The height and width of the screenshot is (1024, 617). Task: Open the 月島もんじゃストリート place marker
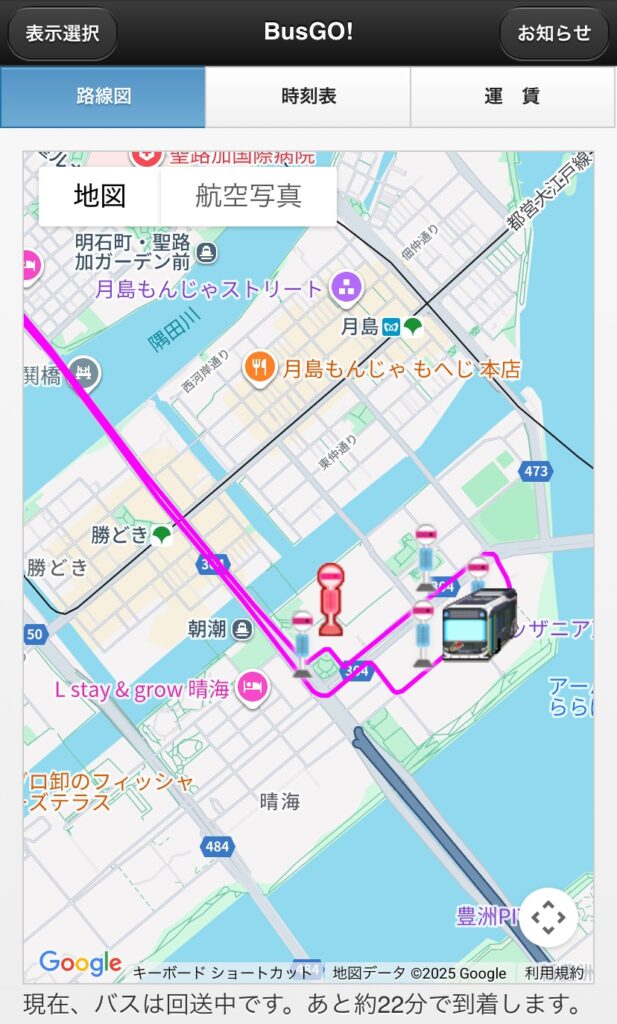click(347, 288)
